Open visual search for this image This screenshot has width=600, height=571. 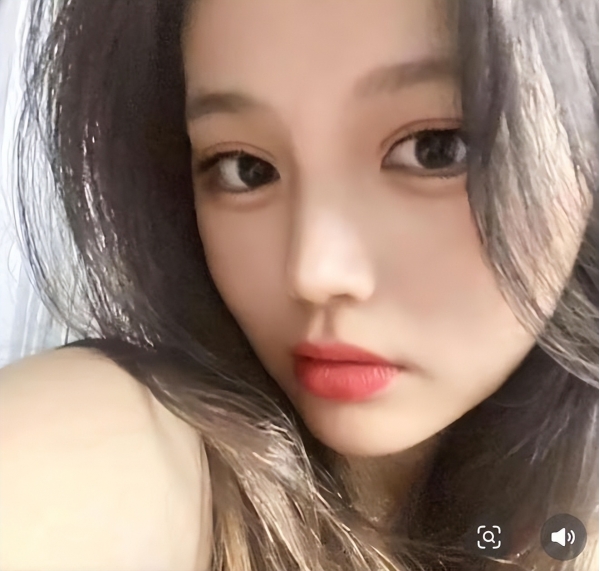[x=489, y=537]
